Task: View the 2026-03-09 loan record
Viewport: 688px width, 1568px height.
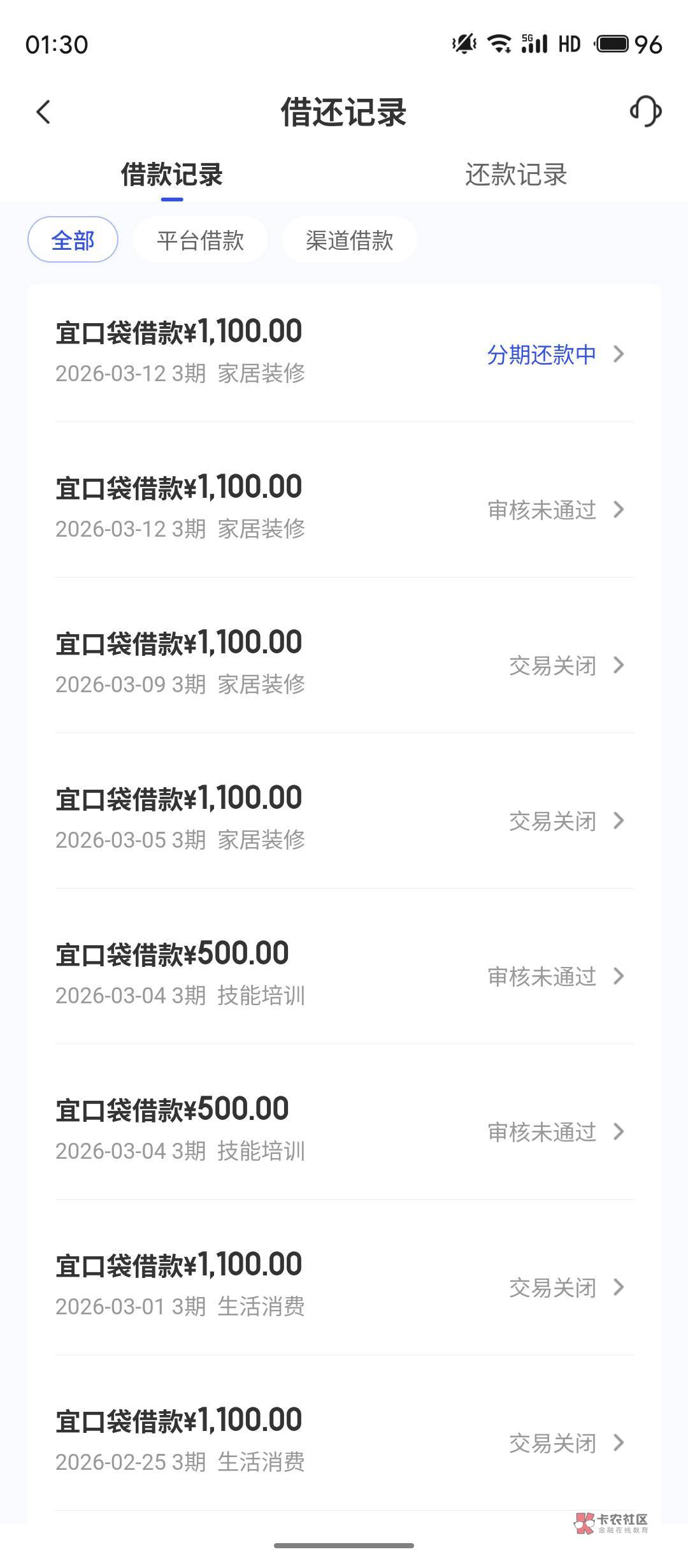Action: pos(344,664)
